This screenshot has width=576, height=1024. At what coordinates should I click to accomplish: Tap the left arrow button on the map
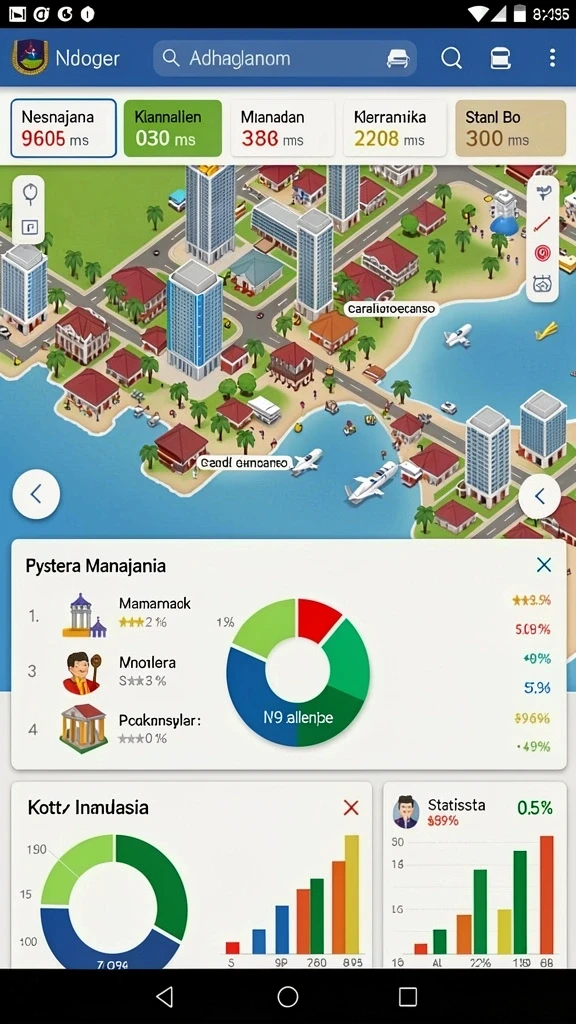click(x=36, y=494)
